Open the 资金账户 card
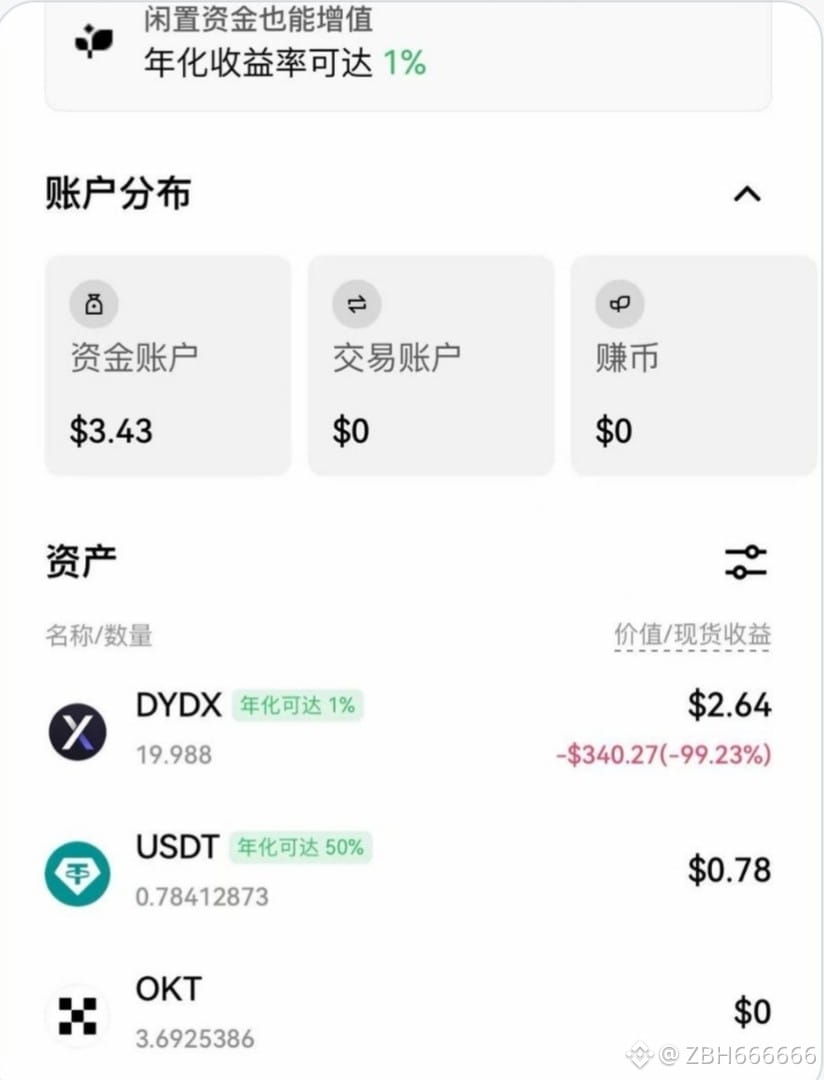This screenshot has width=824, height=1080. click(x=167, y=366)
